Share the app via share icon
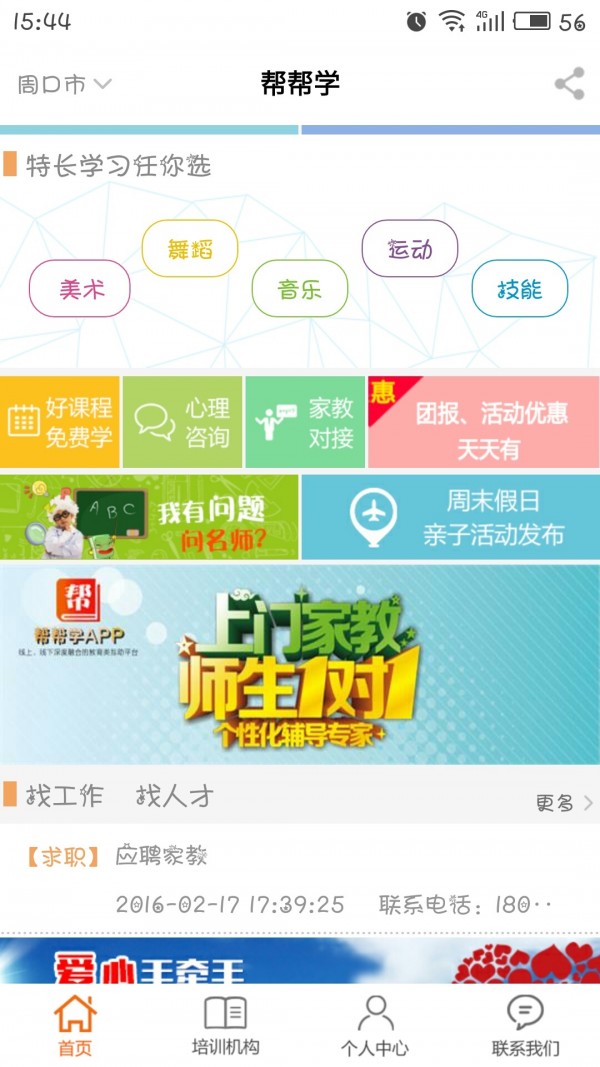The height and width of the screenshot is (1067, 600). pos(569,84)
